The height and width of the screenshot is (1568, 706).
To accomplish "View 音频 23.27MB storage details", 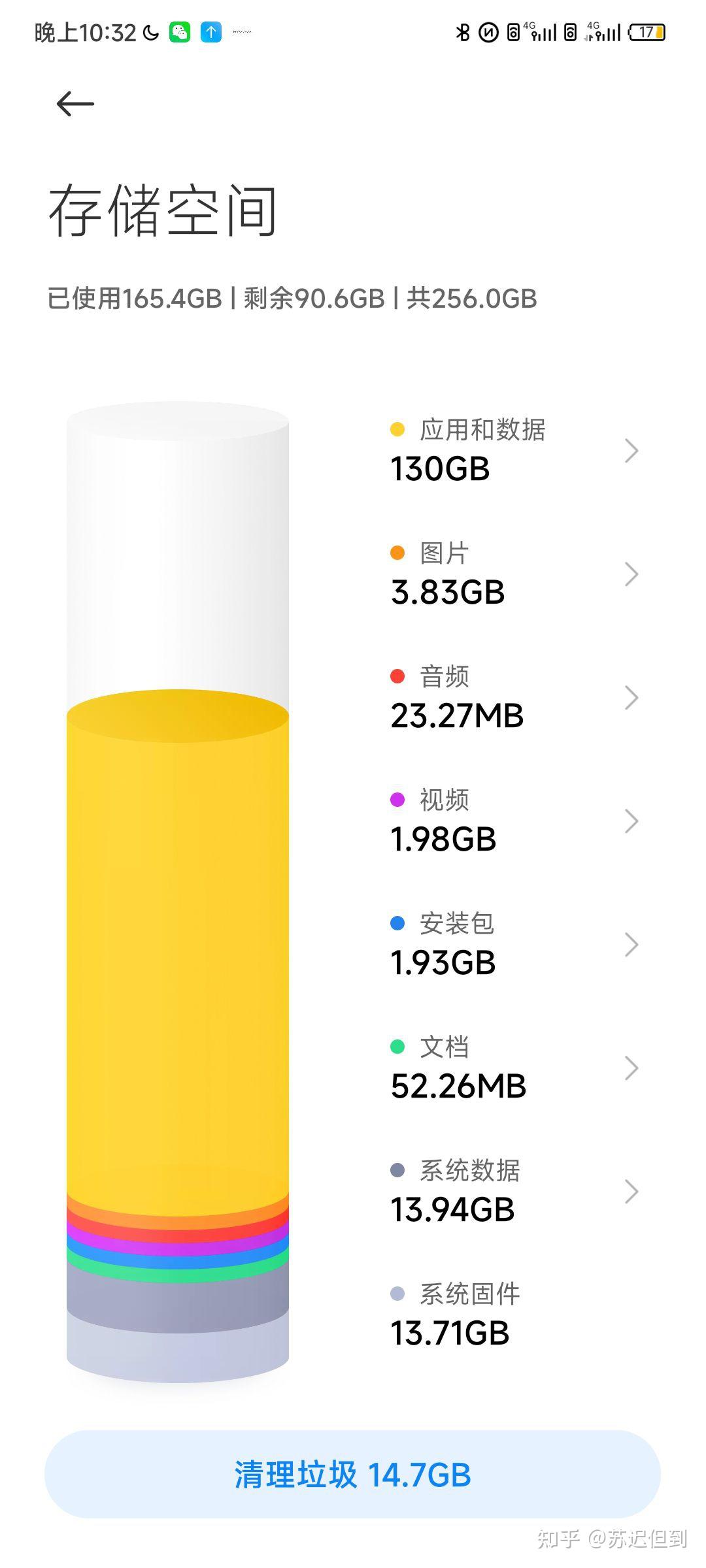I will pyautogui.click(x=514, y=698).
